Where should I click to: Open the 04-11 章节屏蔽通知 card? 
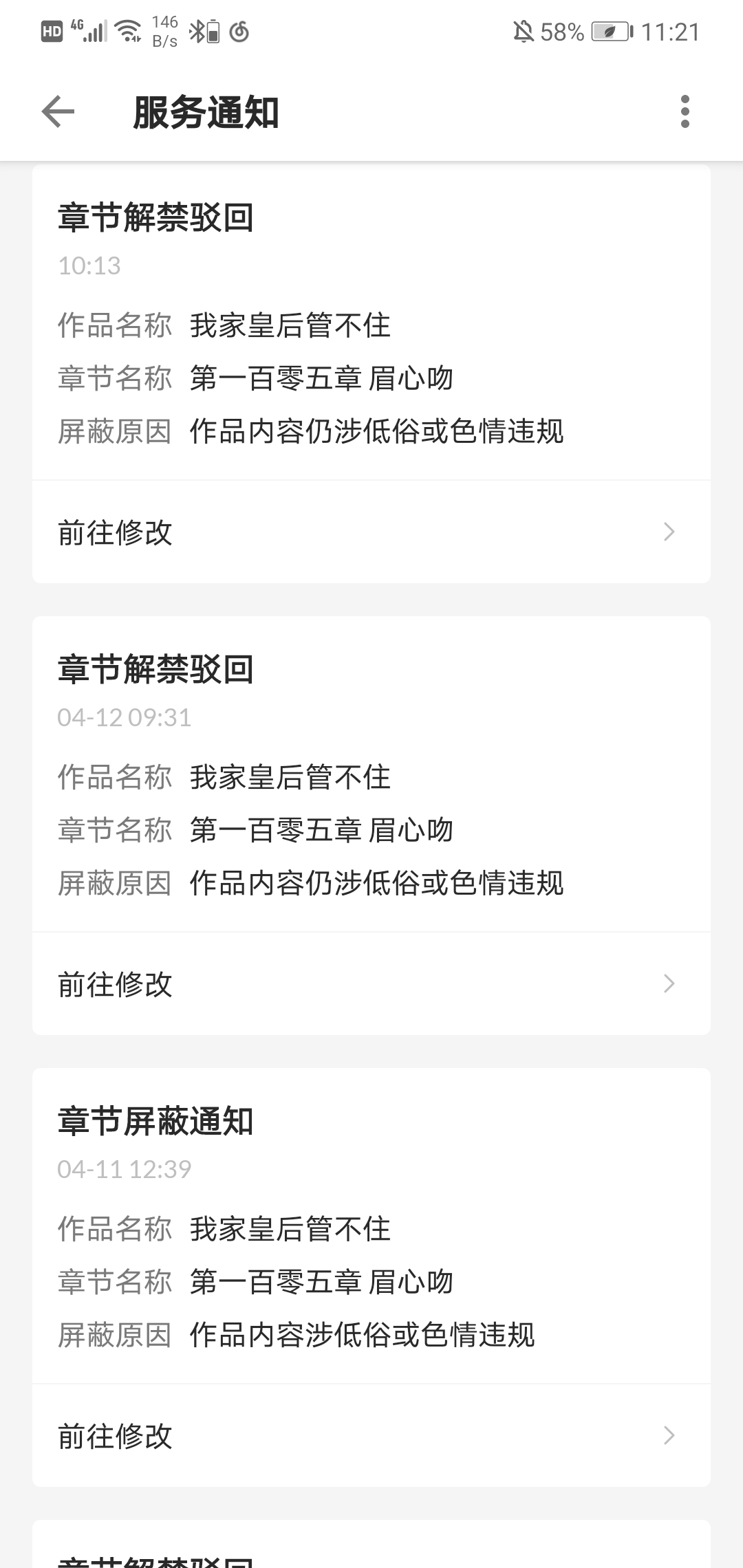coord(371,1227)
